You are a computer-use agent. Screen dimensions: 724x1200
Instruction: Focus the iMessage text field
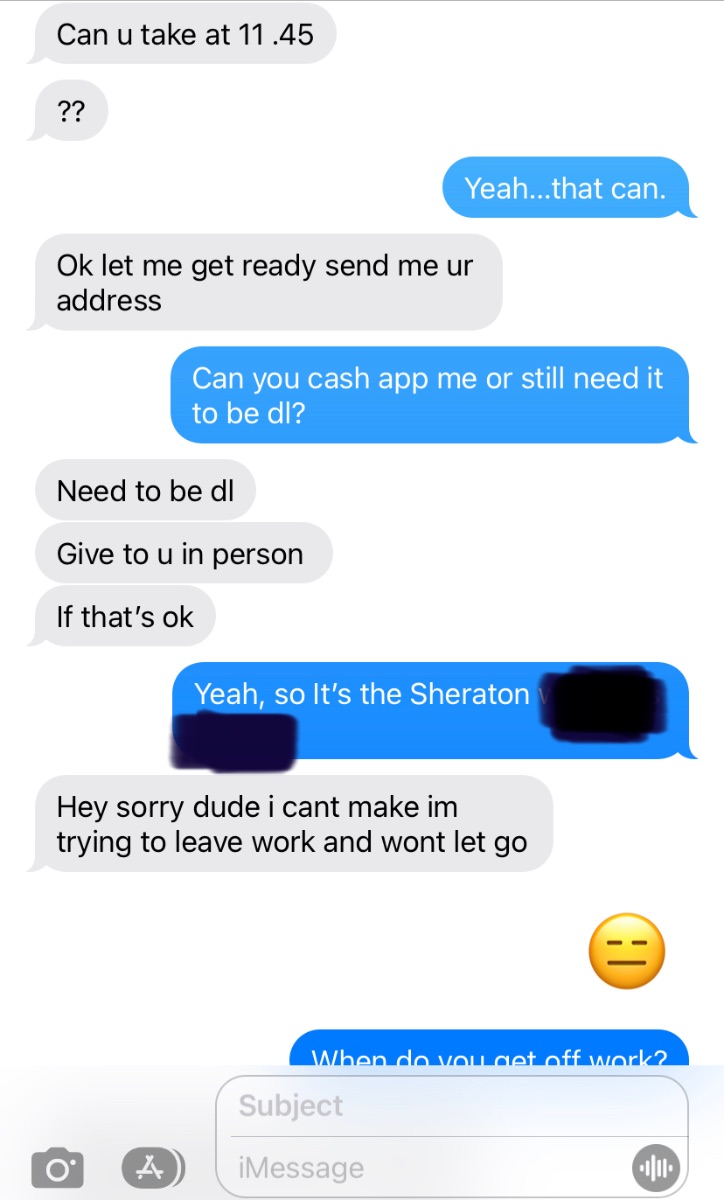tap(430, 1167)
